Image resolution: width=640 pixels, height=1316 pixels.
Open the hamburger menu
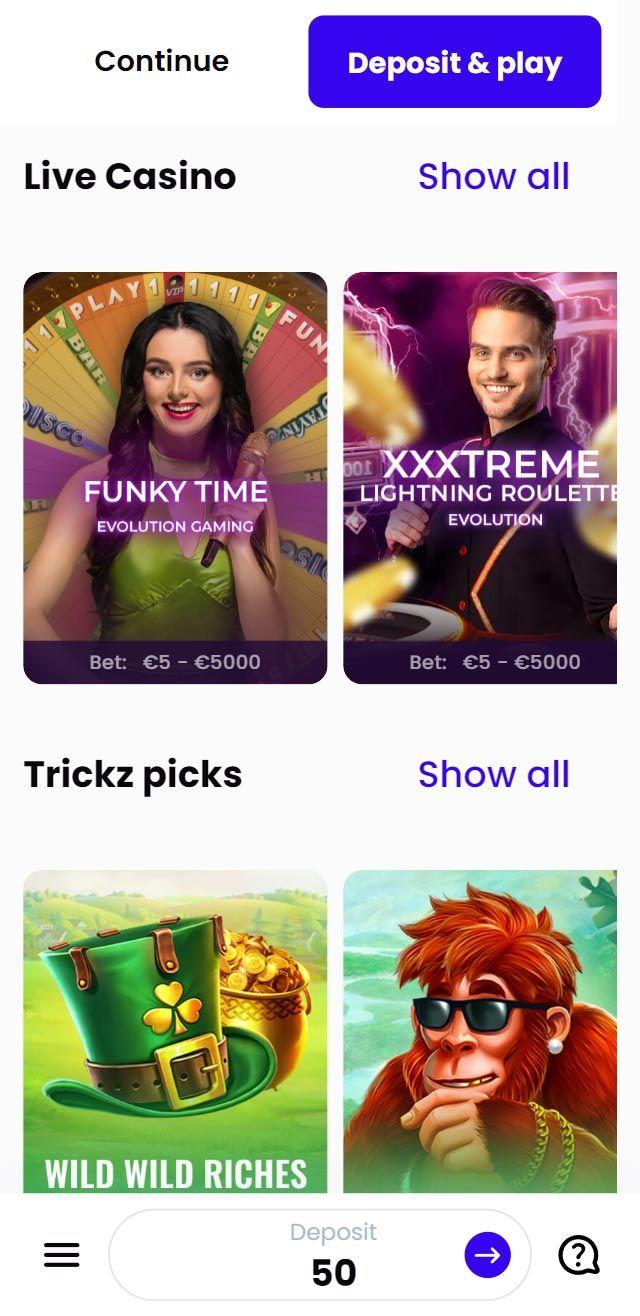click(62, 1255)
